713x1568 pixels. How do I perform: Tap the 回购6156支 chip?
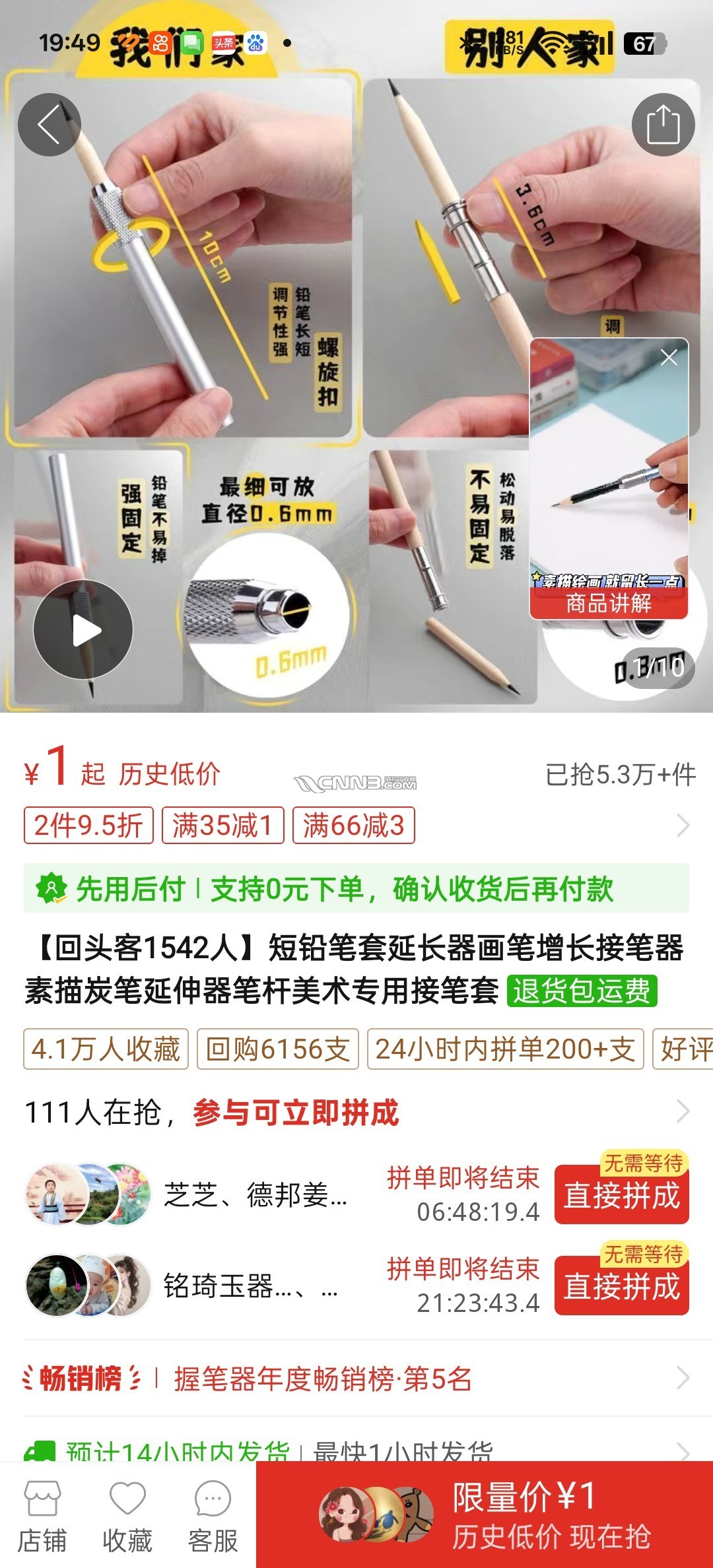pyautogui.click(x=277, y=1049)
